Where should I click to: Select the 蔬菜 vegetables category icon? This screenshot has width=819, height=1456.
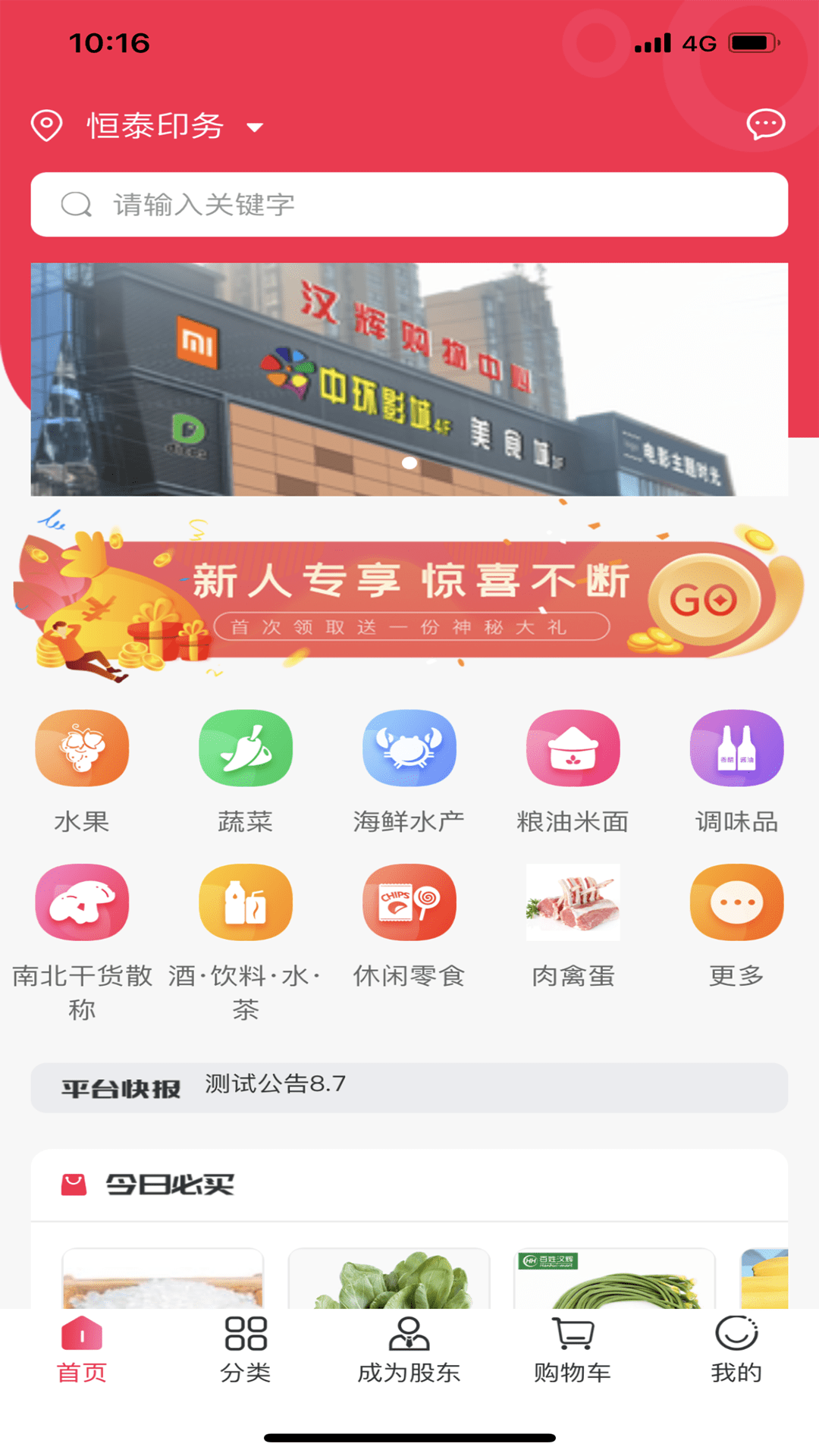click(245, 748)
